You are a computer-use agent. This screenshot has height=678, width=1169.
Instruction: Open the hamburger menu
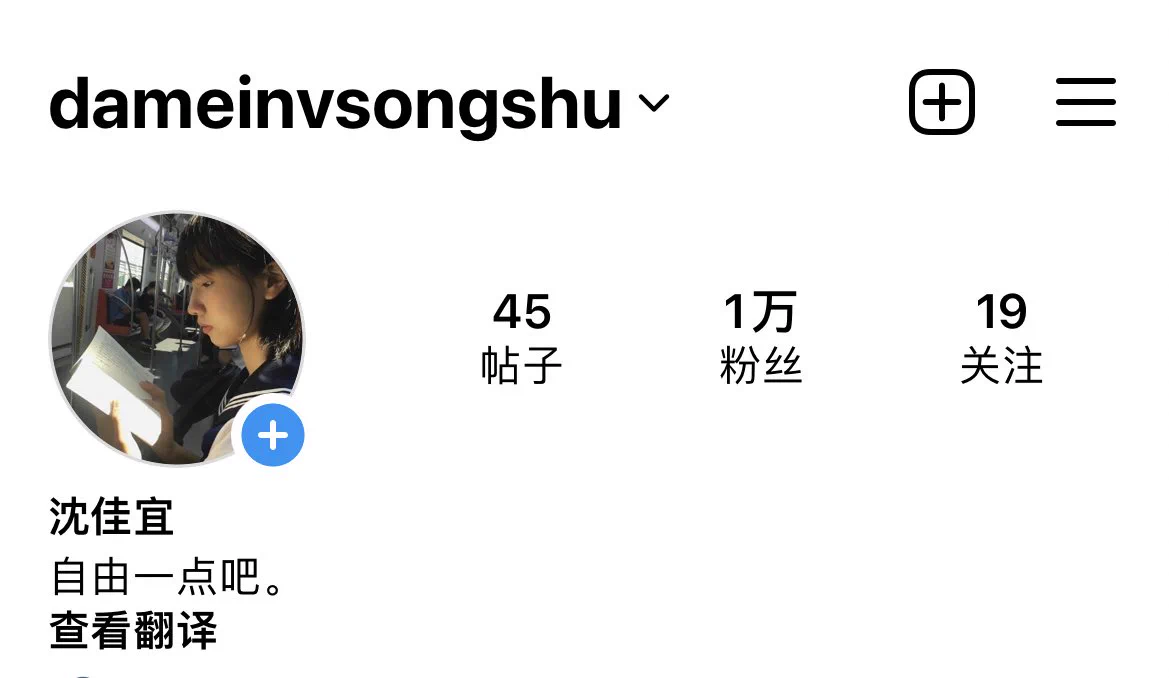pos(1085,102)
